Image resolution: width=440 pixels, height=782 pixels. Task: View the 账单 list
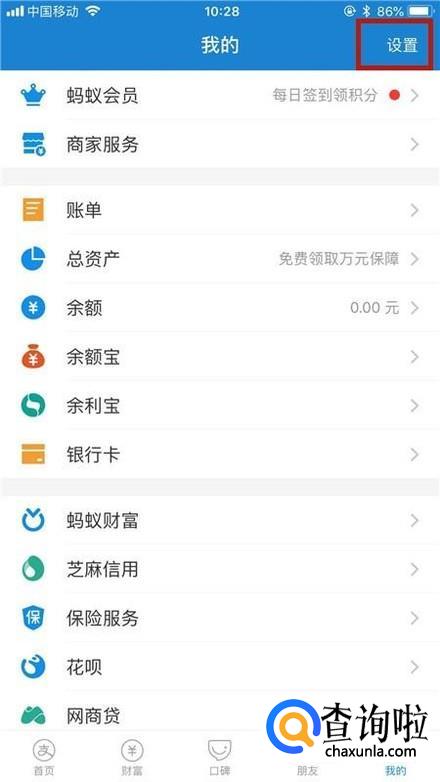pyautogui.click(x=220, y=210)
